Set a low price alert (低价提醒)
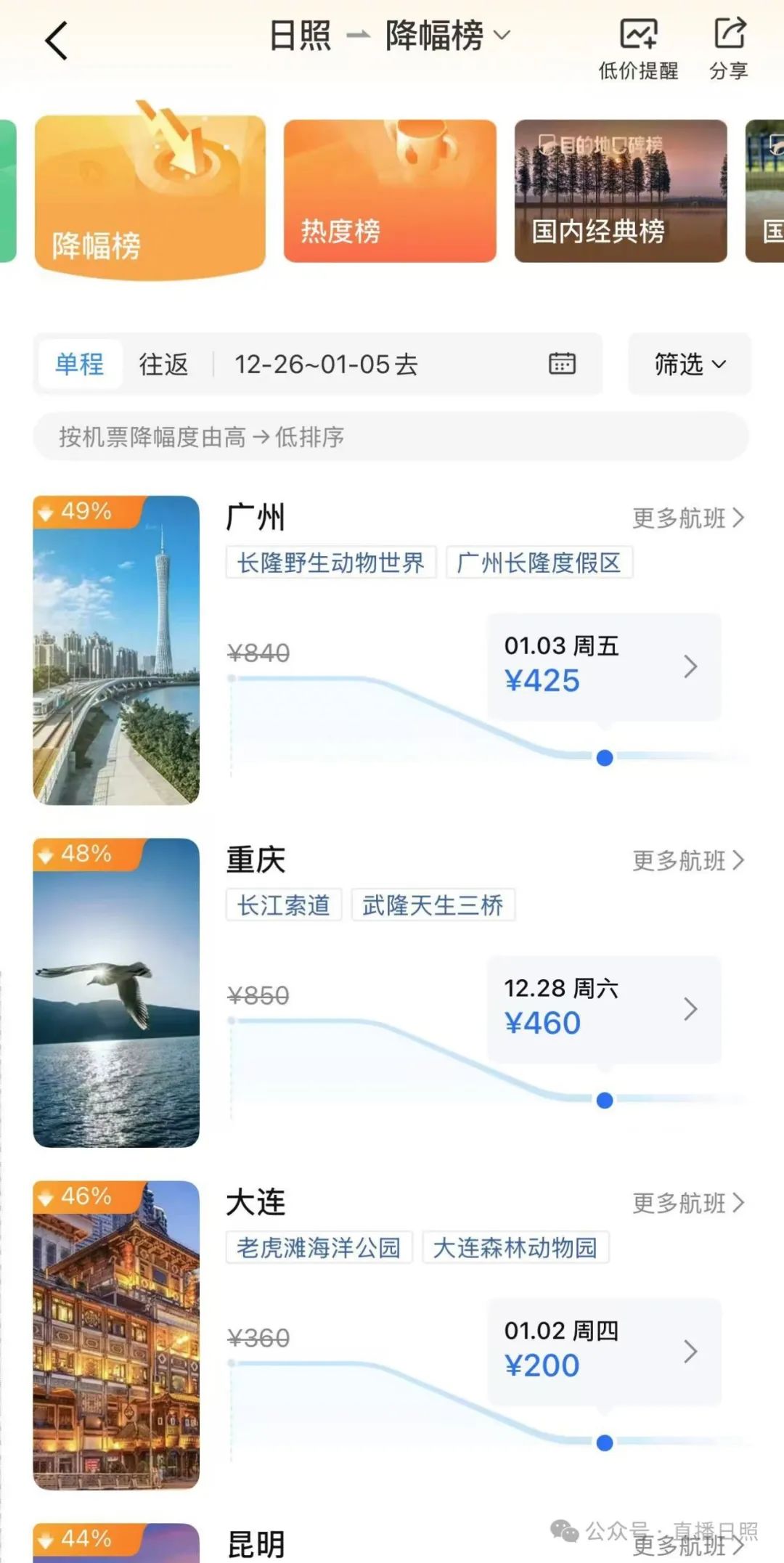 tap(637, 48)
